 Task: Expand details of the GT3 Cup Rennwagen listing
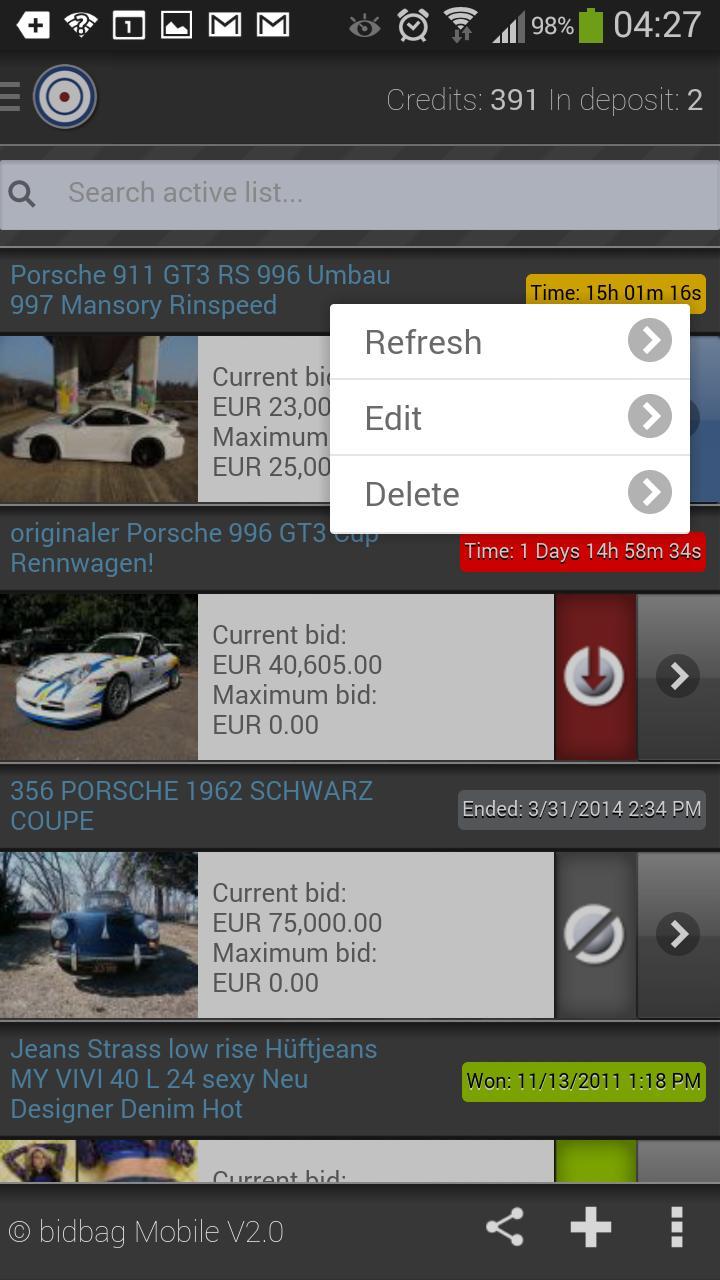coord(678,676)
